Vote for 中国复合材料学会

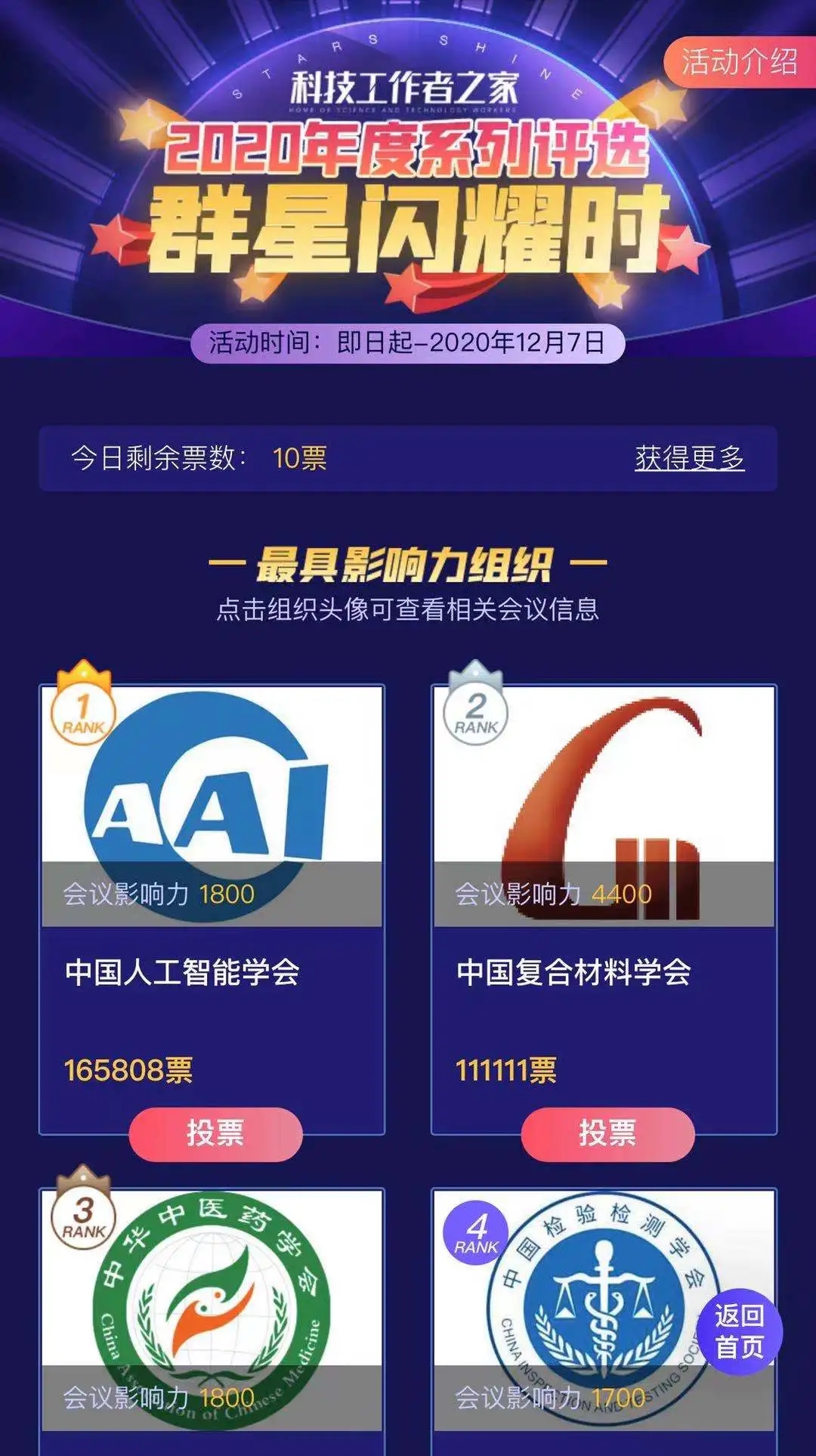(607, 1133)
